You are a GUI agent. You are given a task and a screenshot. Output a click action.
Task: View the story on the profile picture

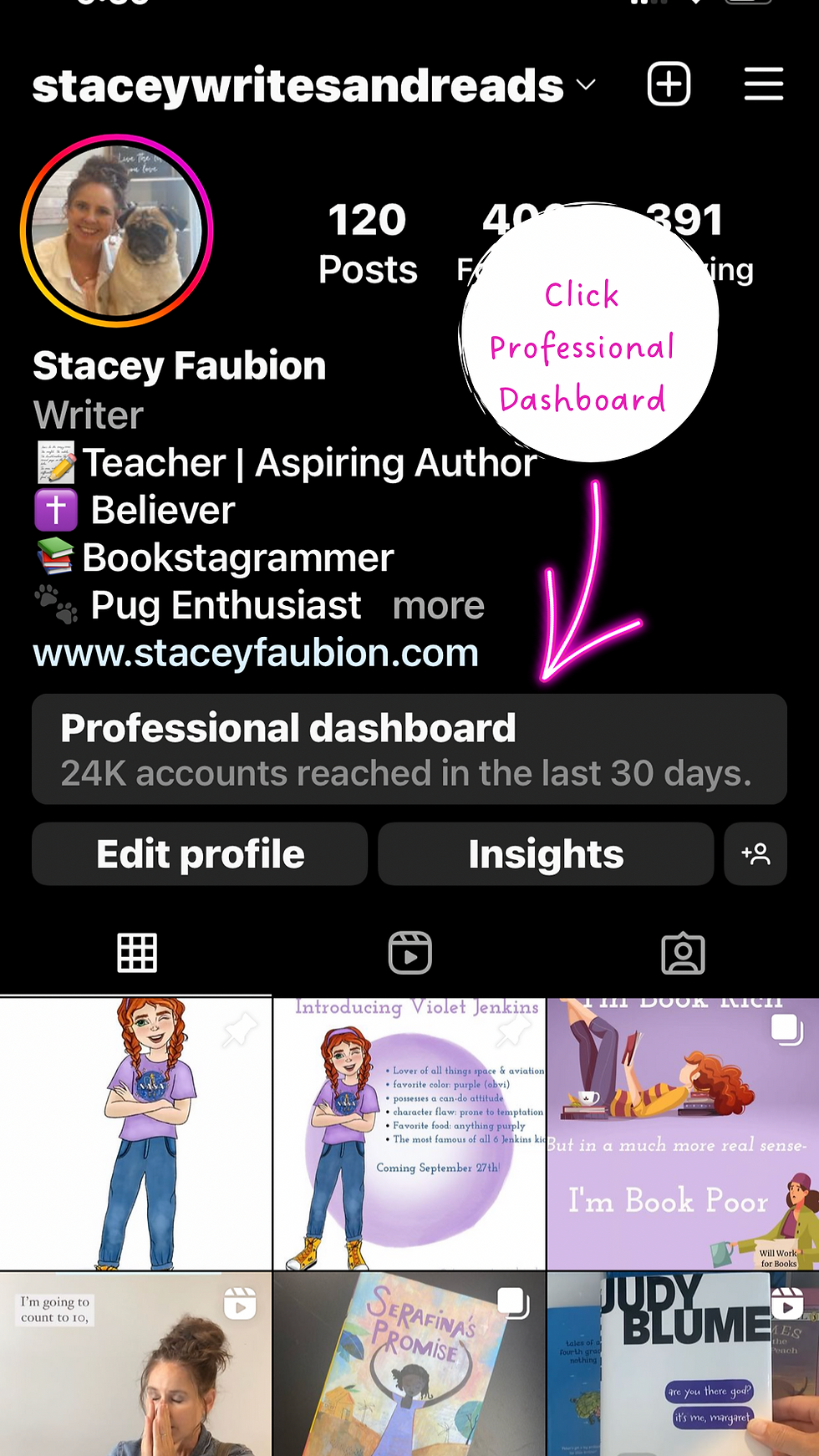117,232
